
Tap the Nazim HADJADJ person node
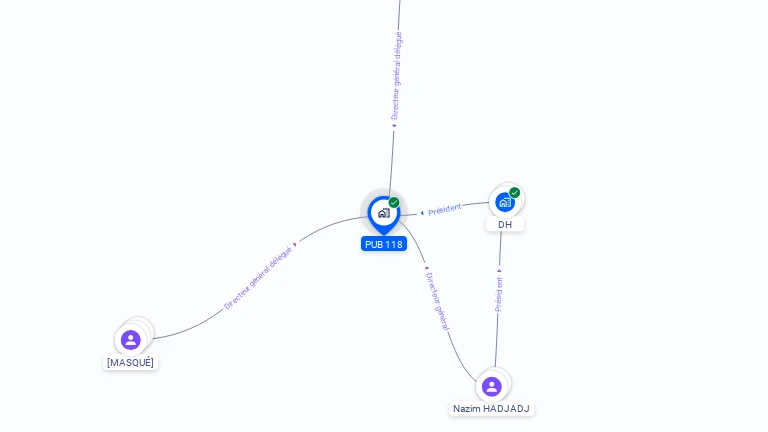point(491,386)
